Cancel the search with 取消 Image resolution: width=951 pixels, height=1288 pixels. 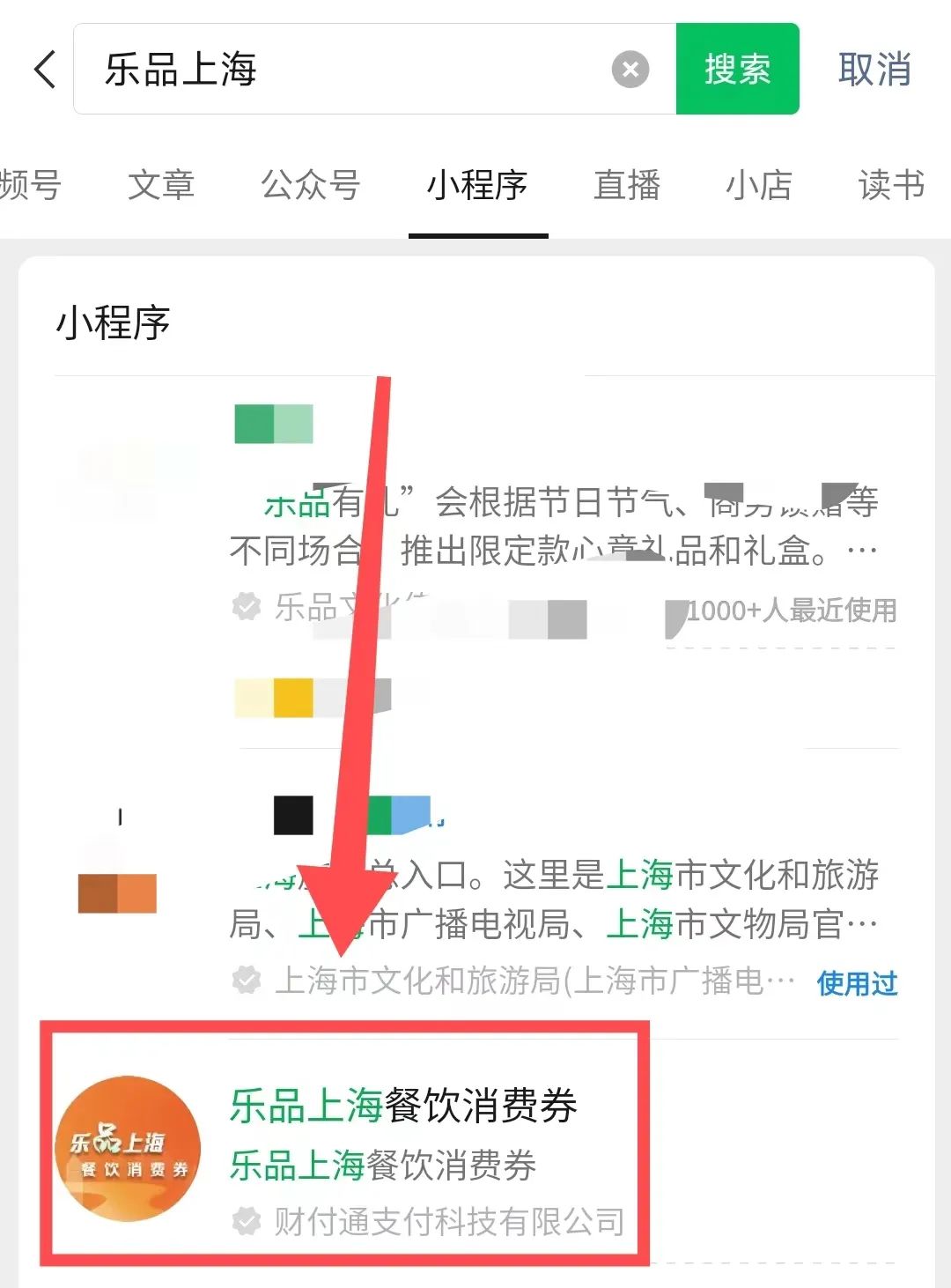tap(874, 69)
